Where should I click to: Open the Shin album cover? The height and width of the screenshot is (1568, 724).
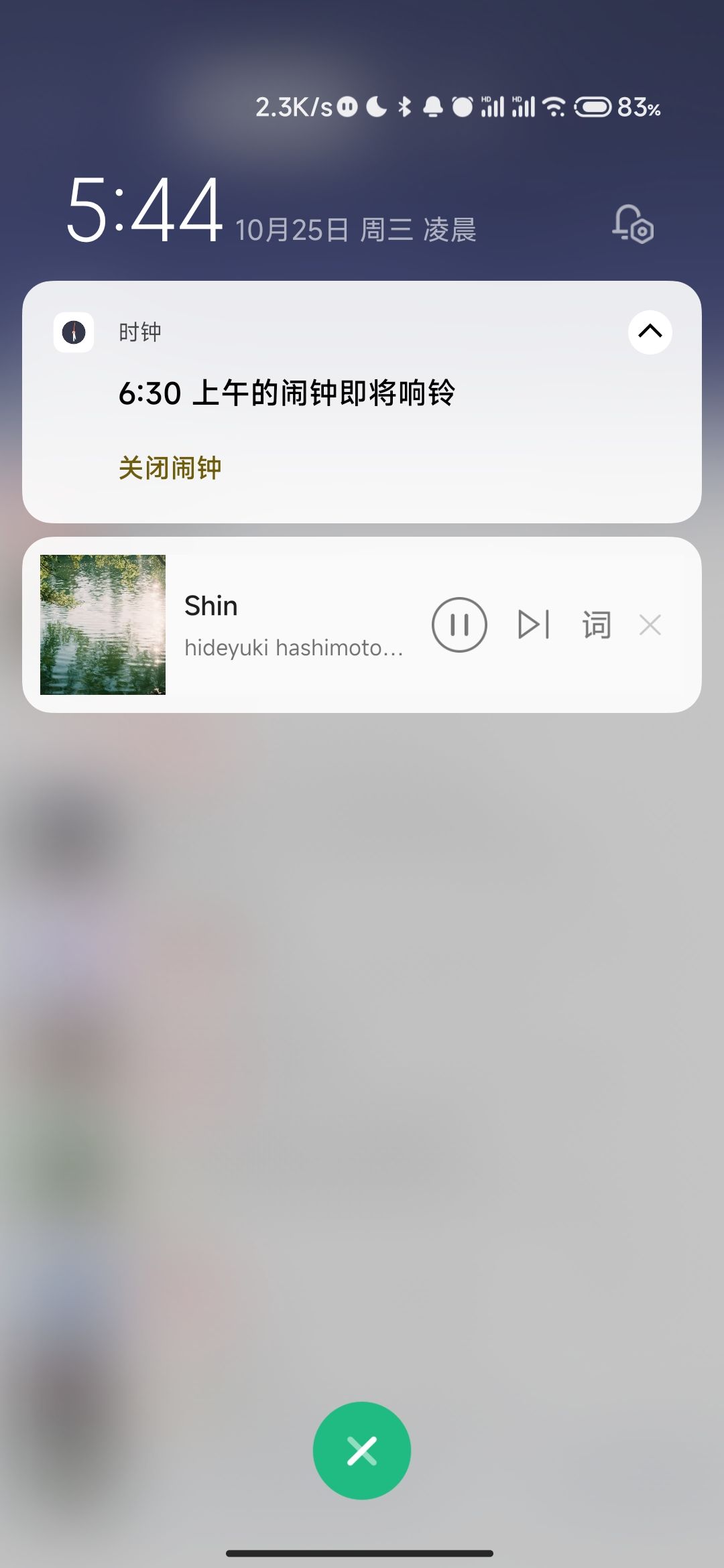point(103,625)
